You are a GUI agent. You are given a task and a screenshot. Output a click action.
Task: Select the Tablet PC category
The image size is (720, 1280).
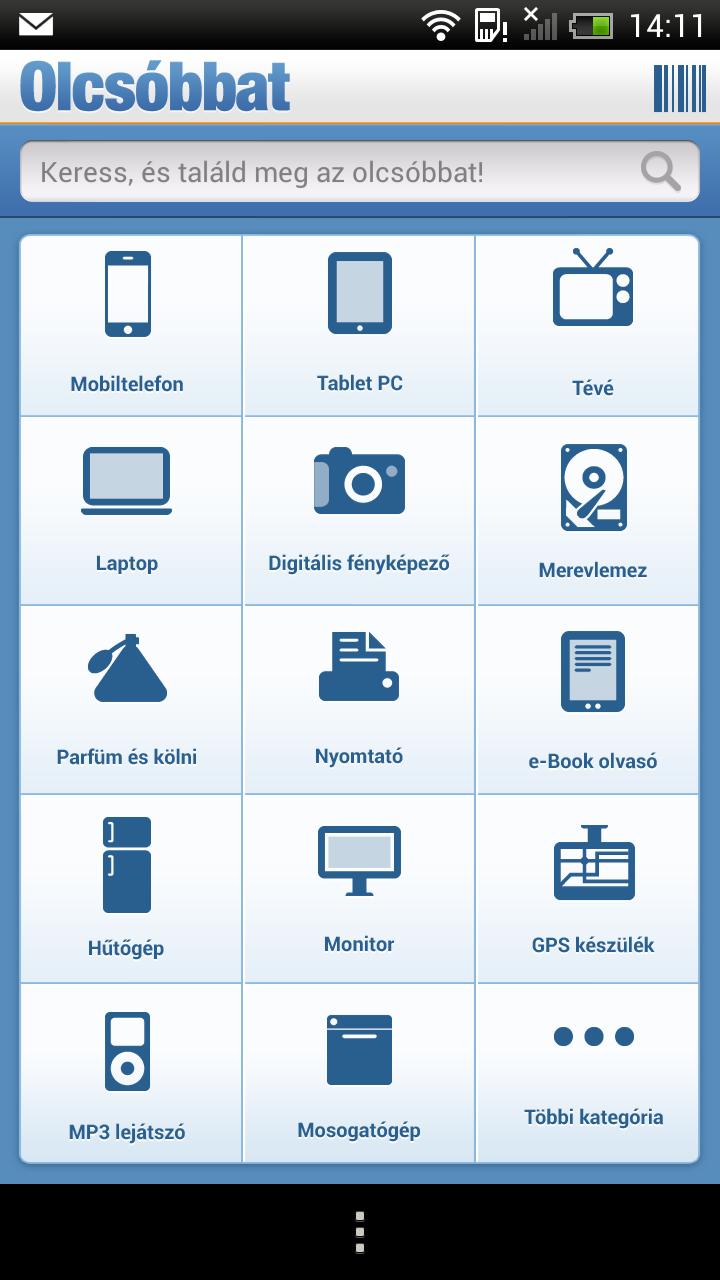pyautogui.click(x=359, y=326)
